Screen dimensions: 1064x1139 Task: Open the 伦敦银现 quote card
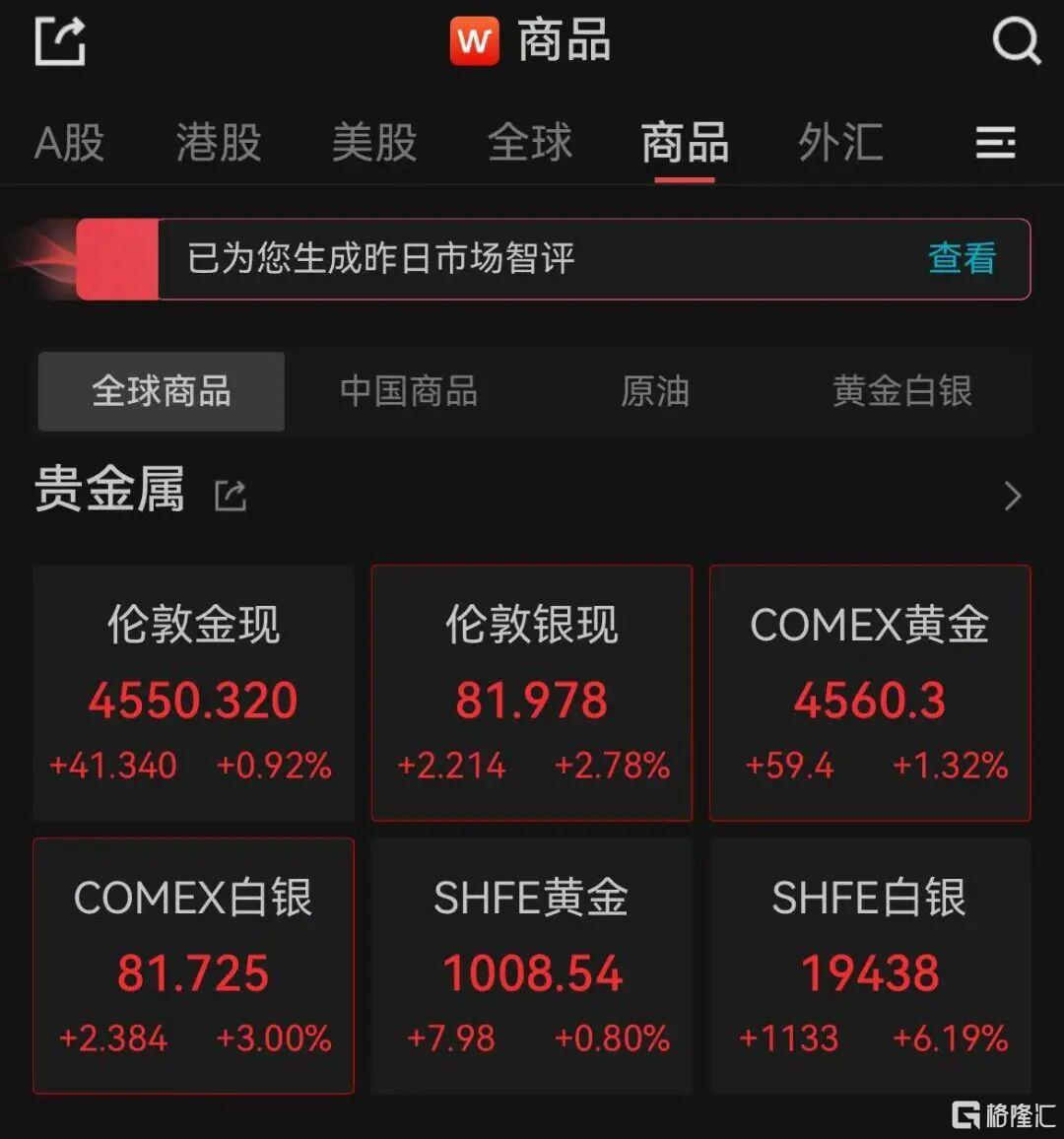532,693
